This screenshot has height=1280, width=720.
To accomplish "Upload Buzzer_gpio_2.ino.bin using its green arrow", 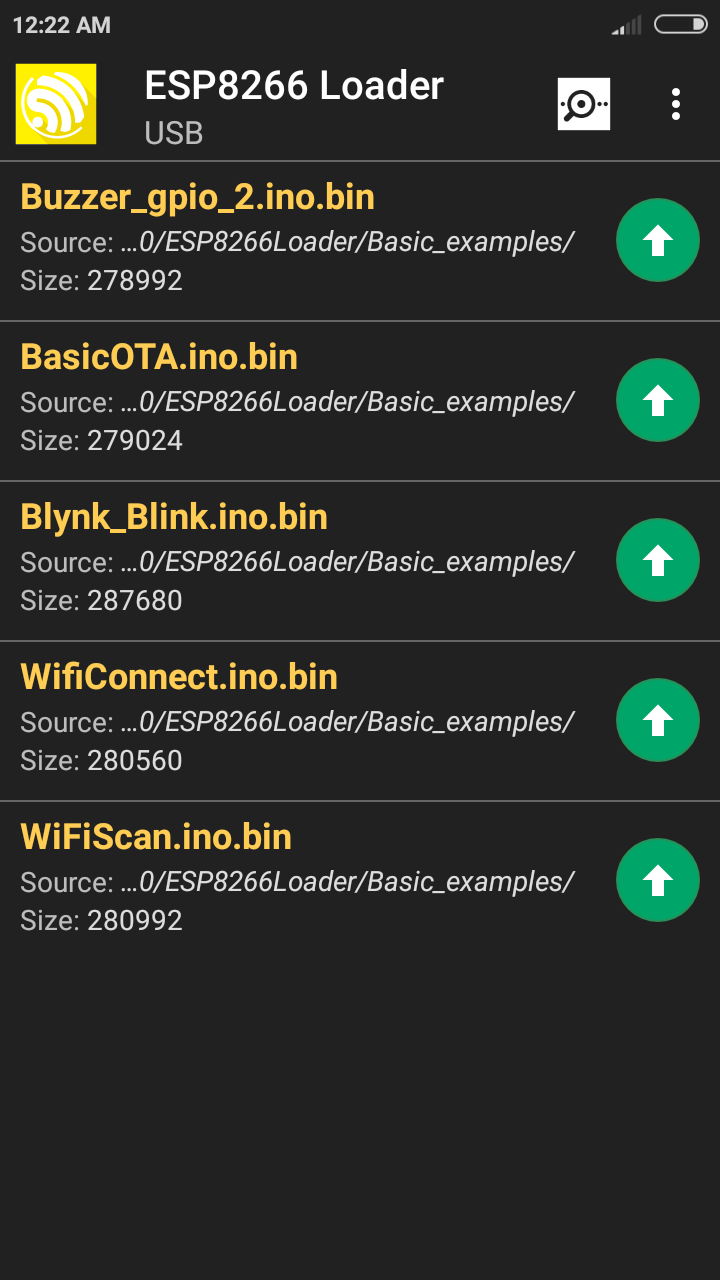I will click(657, 240).
